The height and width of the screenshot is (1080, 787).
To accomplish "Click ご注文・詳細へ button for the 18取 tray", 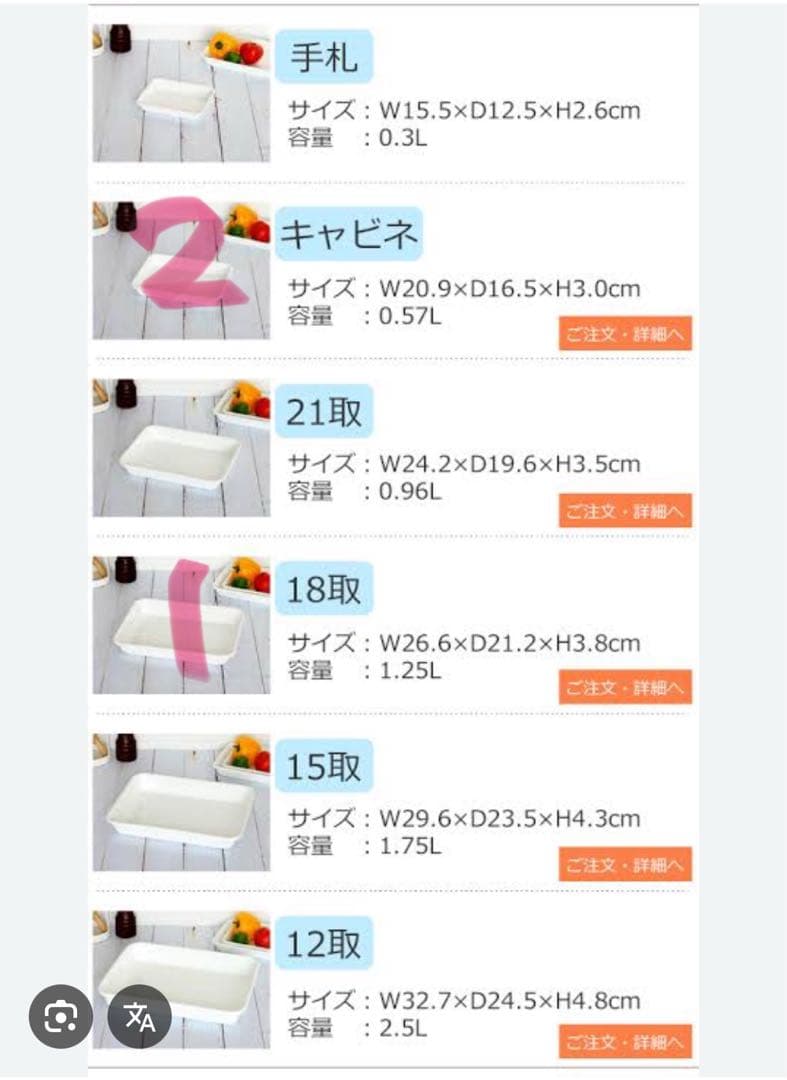I will pos(623,687).
